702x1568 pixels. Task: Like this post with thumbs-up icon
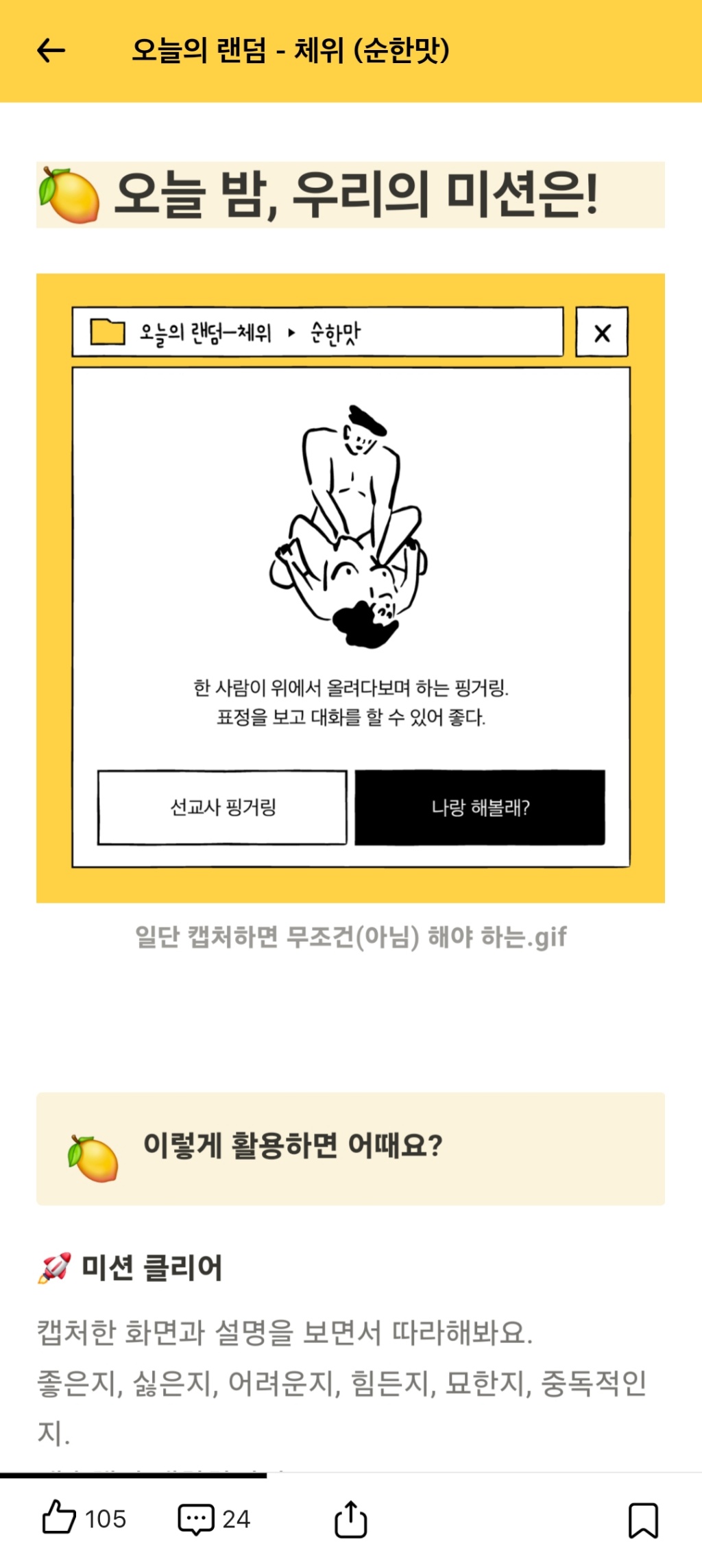60,1518
